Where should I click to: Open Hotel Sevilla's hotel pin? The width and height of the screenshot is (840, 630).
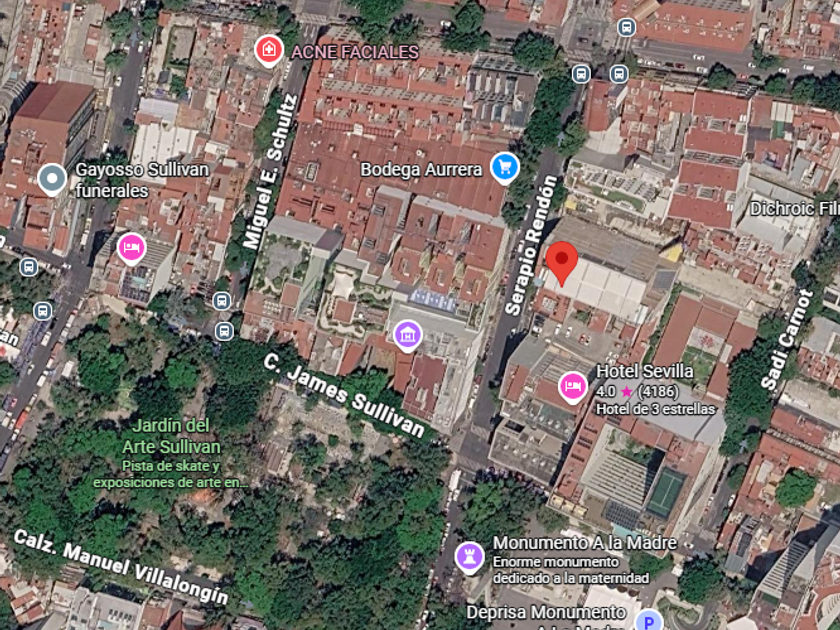(573, 387)
